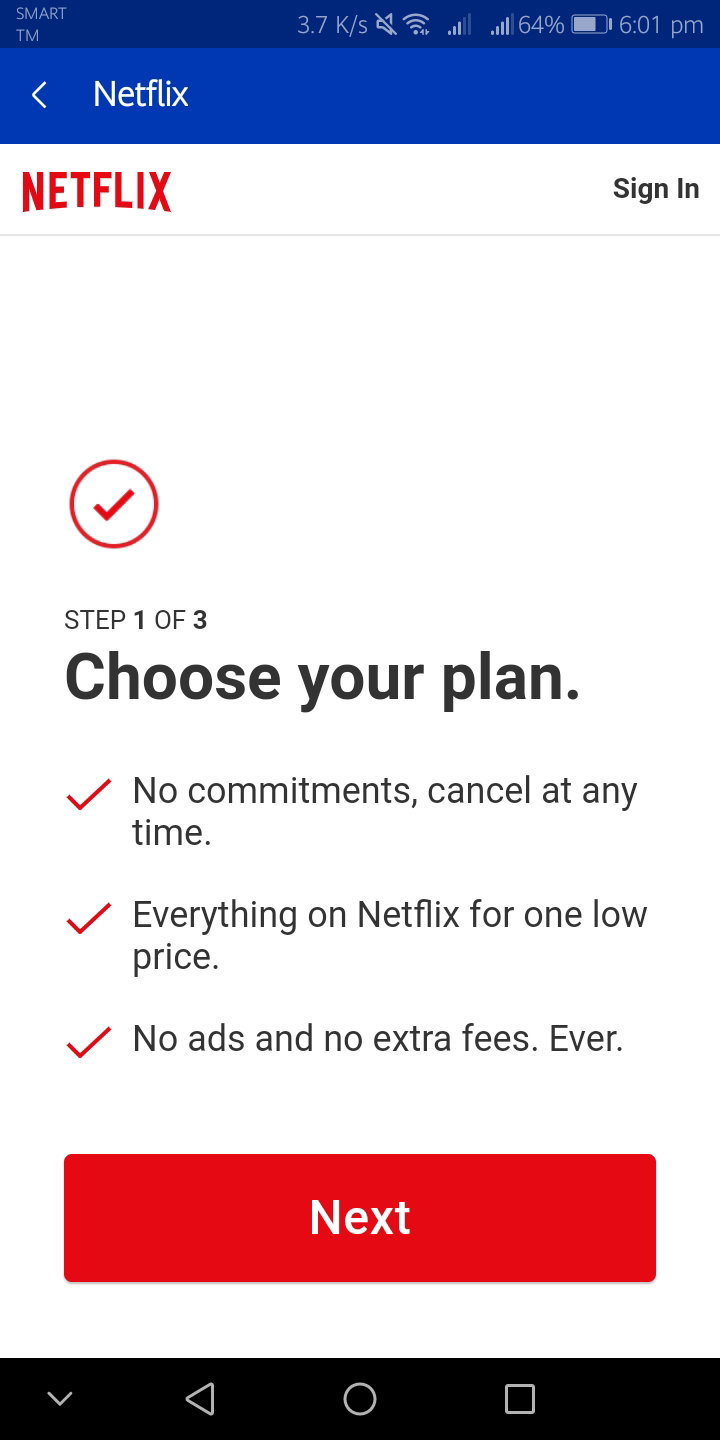This screenshot has height=1440, width=720.
Task: Tap the red Next button
Action: [360, 1217]
